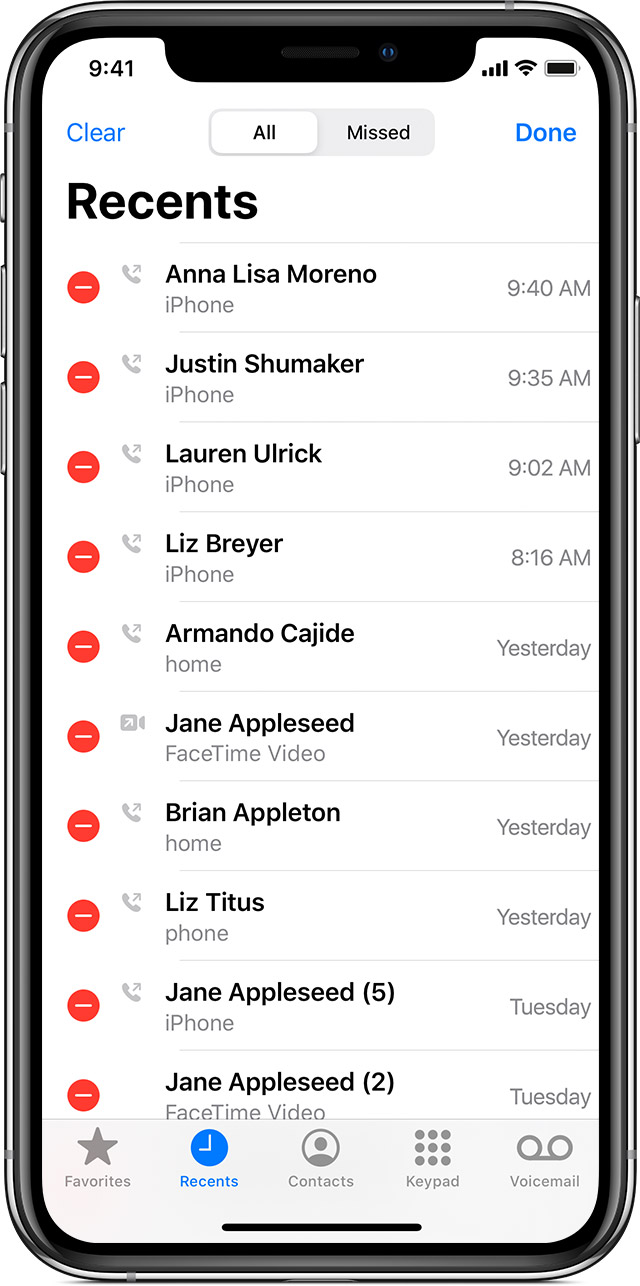The image size is (640, 1286).
Task: Remove the Liz Titus call entry
Action: [x=83, y=916]
